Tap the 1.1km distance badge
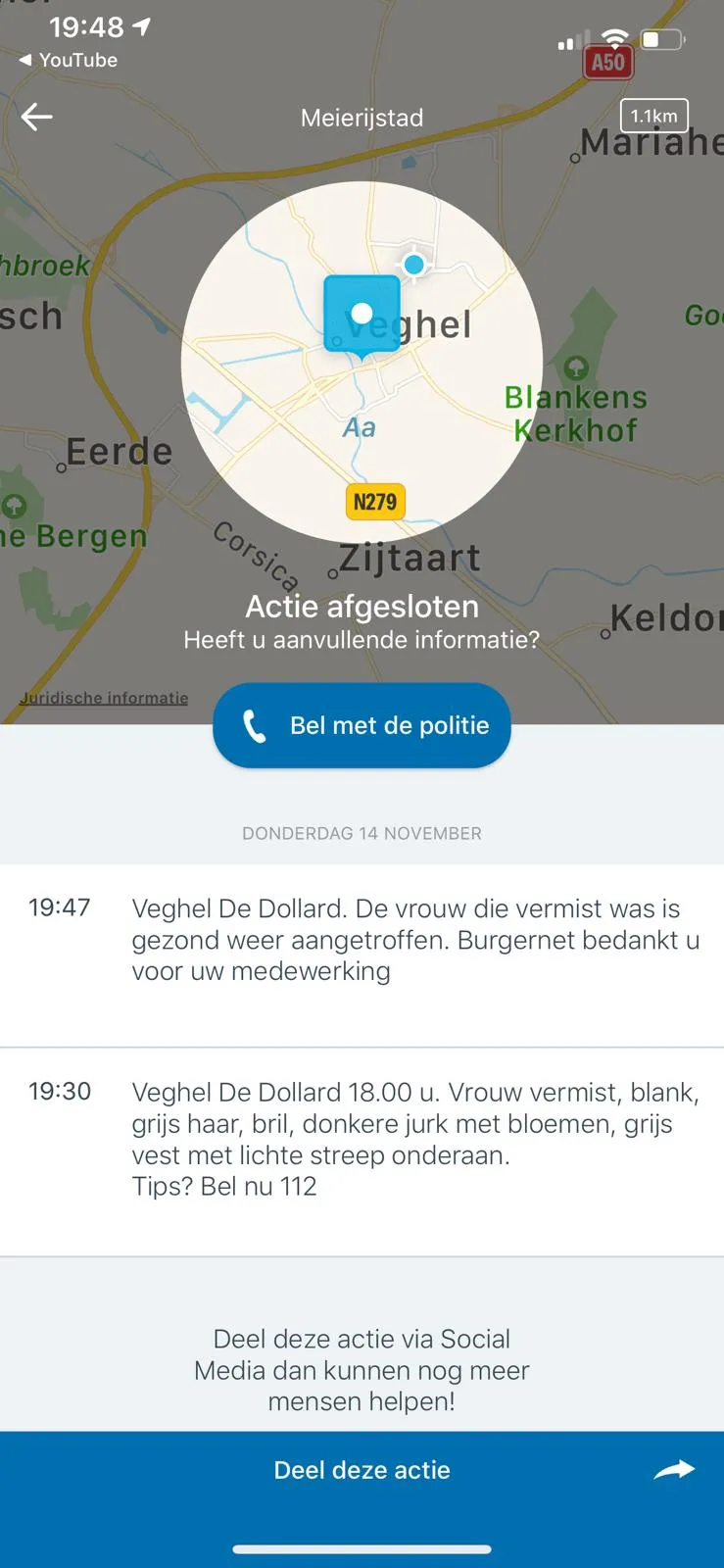724x1568 pixels. click(653, 115)
